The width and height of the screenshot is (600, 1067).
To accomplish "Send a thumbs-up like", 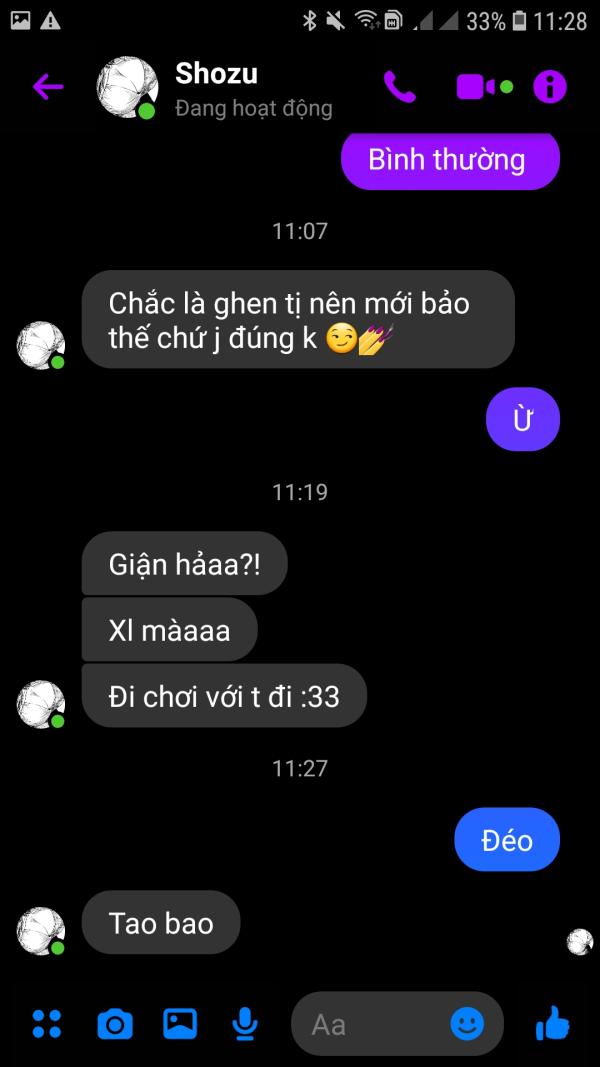I will coord(552,1023).
